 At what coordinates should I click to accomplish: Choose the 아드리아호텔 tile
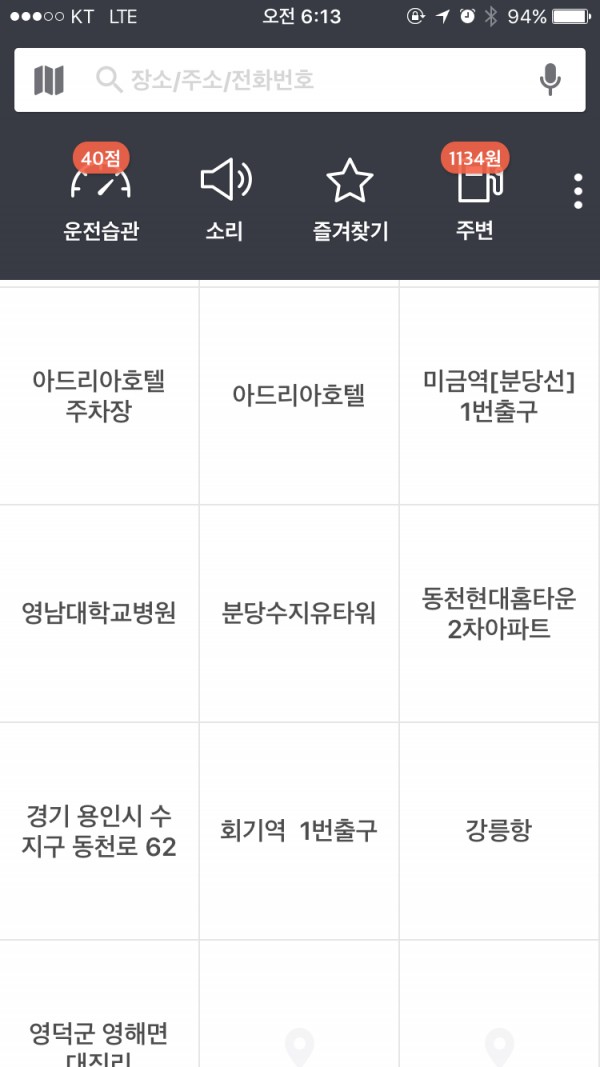299,396
